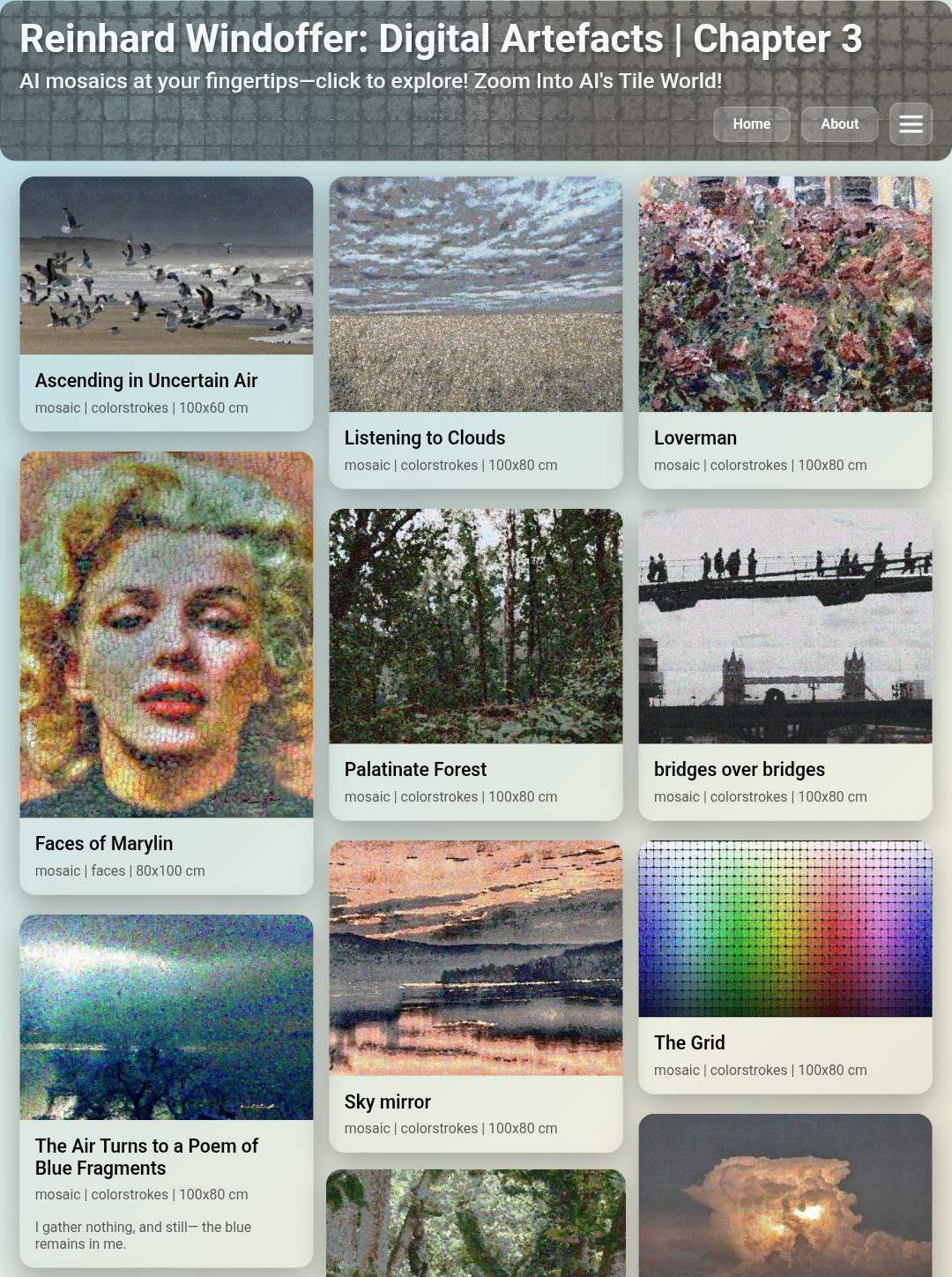
Task: Open the Ascending in Uncertain Air mosaic
Action: point(167,266)
